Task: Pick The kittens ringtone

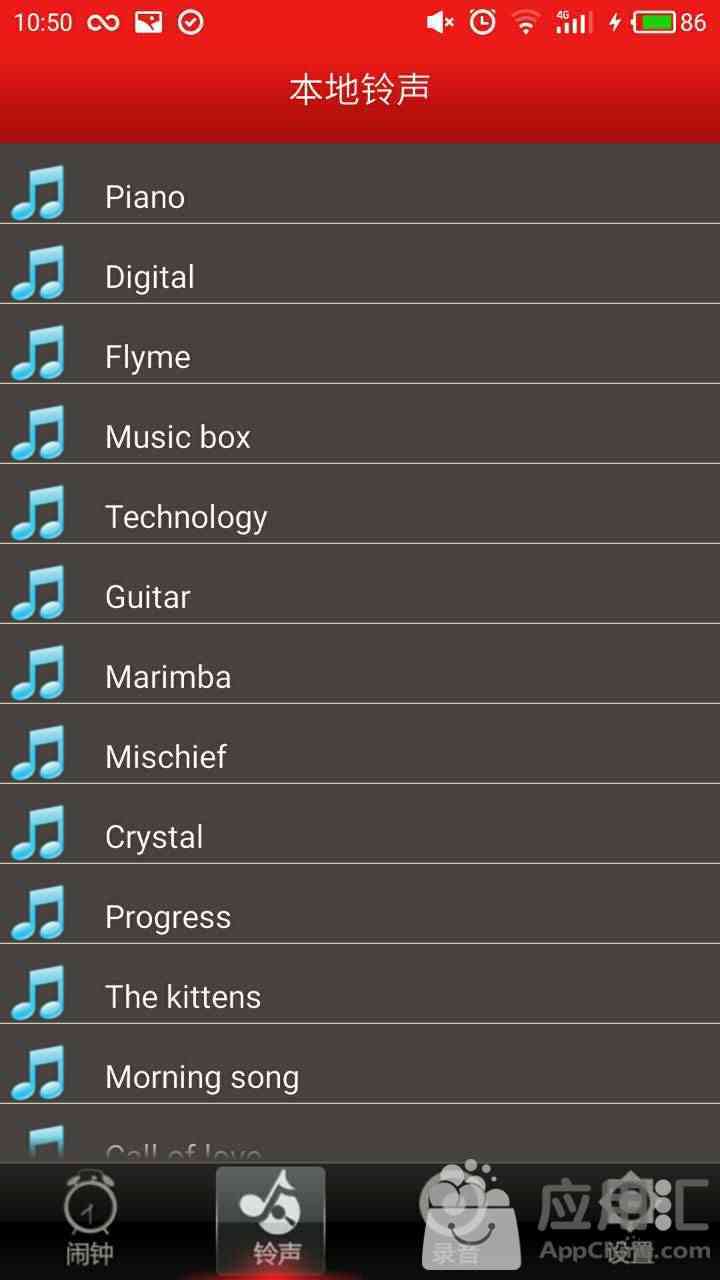Action: [x=360, y=996]
